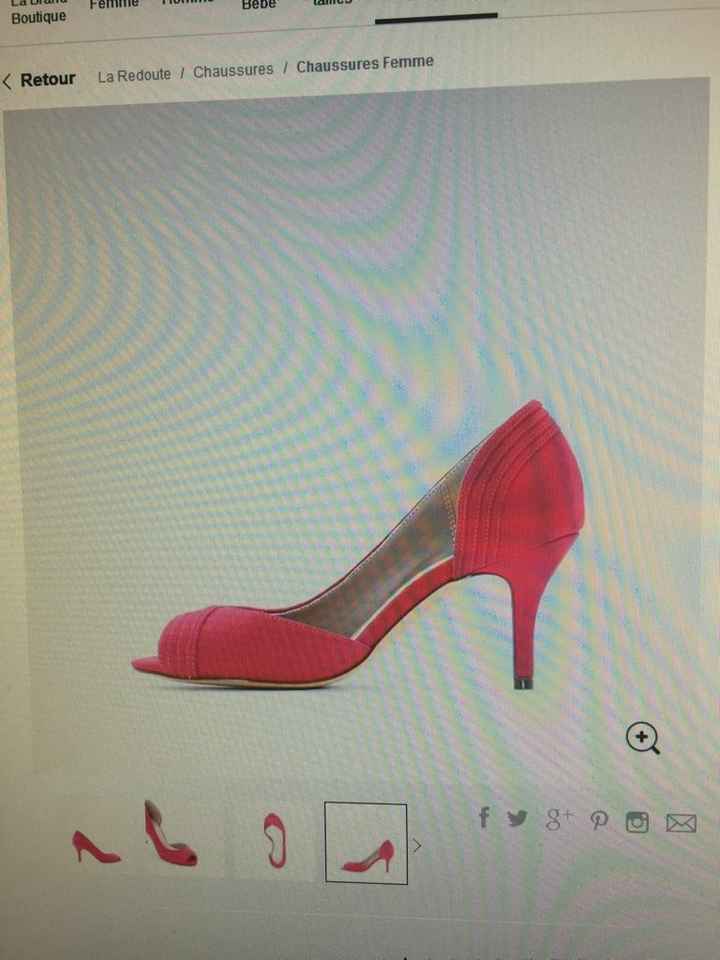Share the product via Google+
Screen dimensions: 720x960
pyautogui.click(x=557, y=819)
